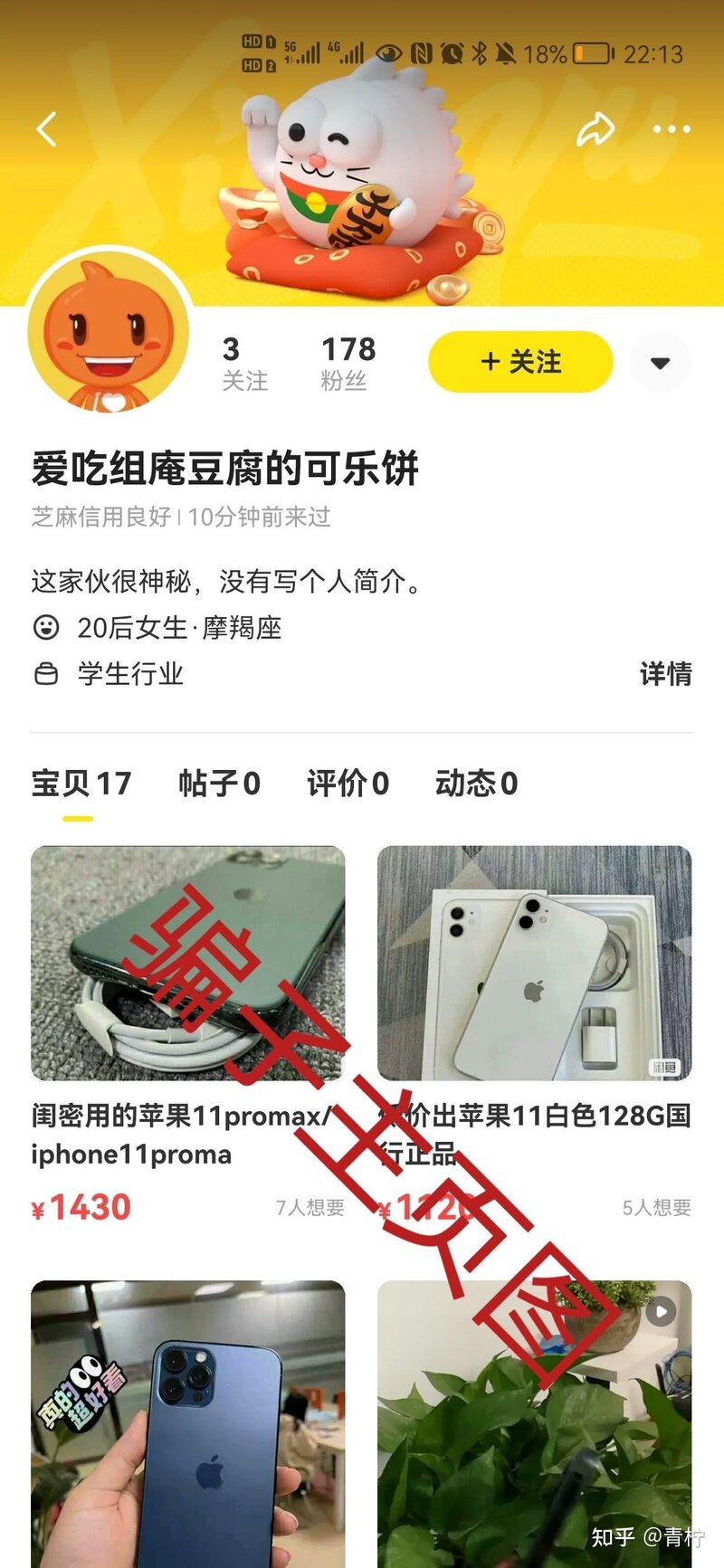Open the green plant video listing
Image resolution: width=724 pixels, height=1568 pixels.
pos(534,1421)
